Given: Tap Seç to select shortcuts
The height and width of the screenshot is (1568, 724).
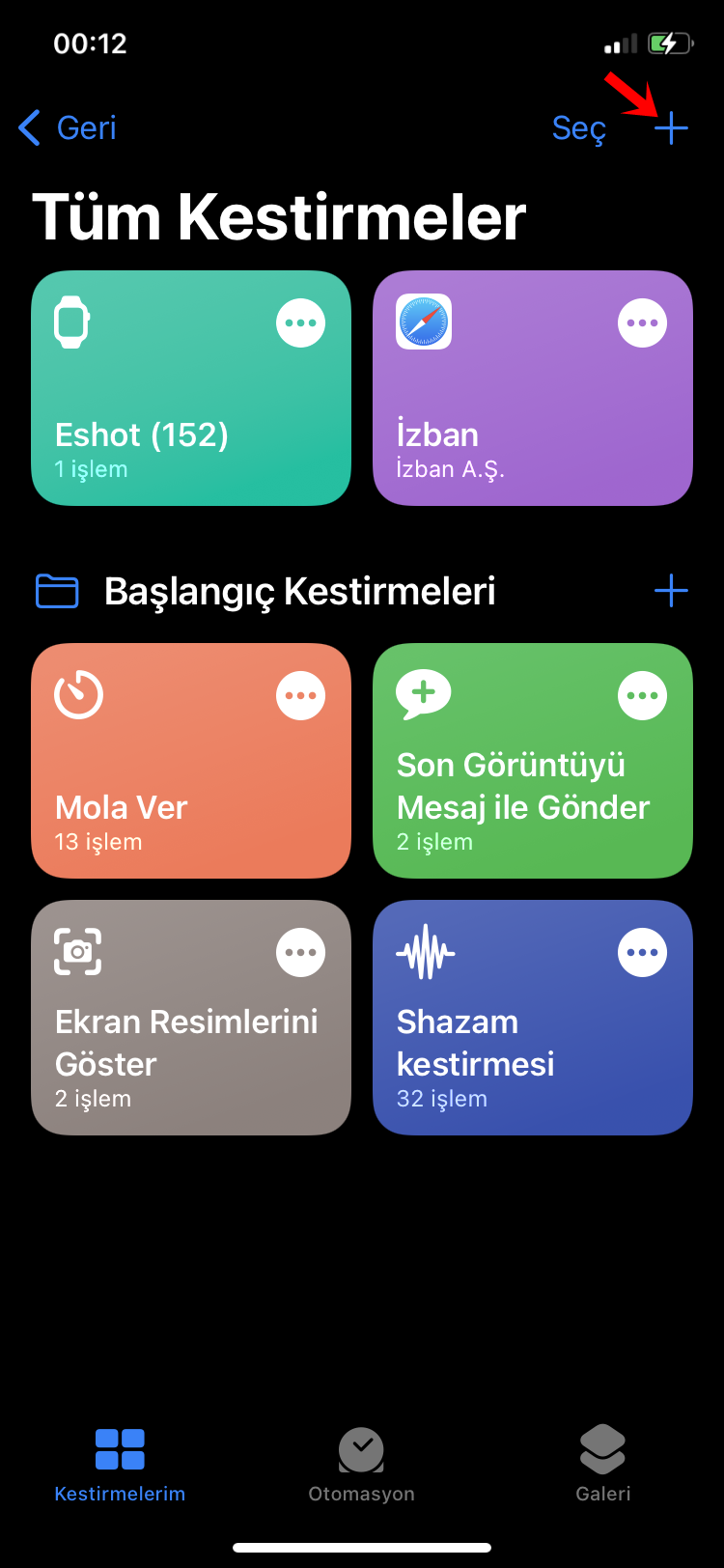Looking at the screenshot, I should pos(579,127).
